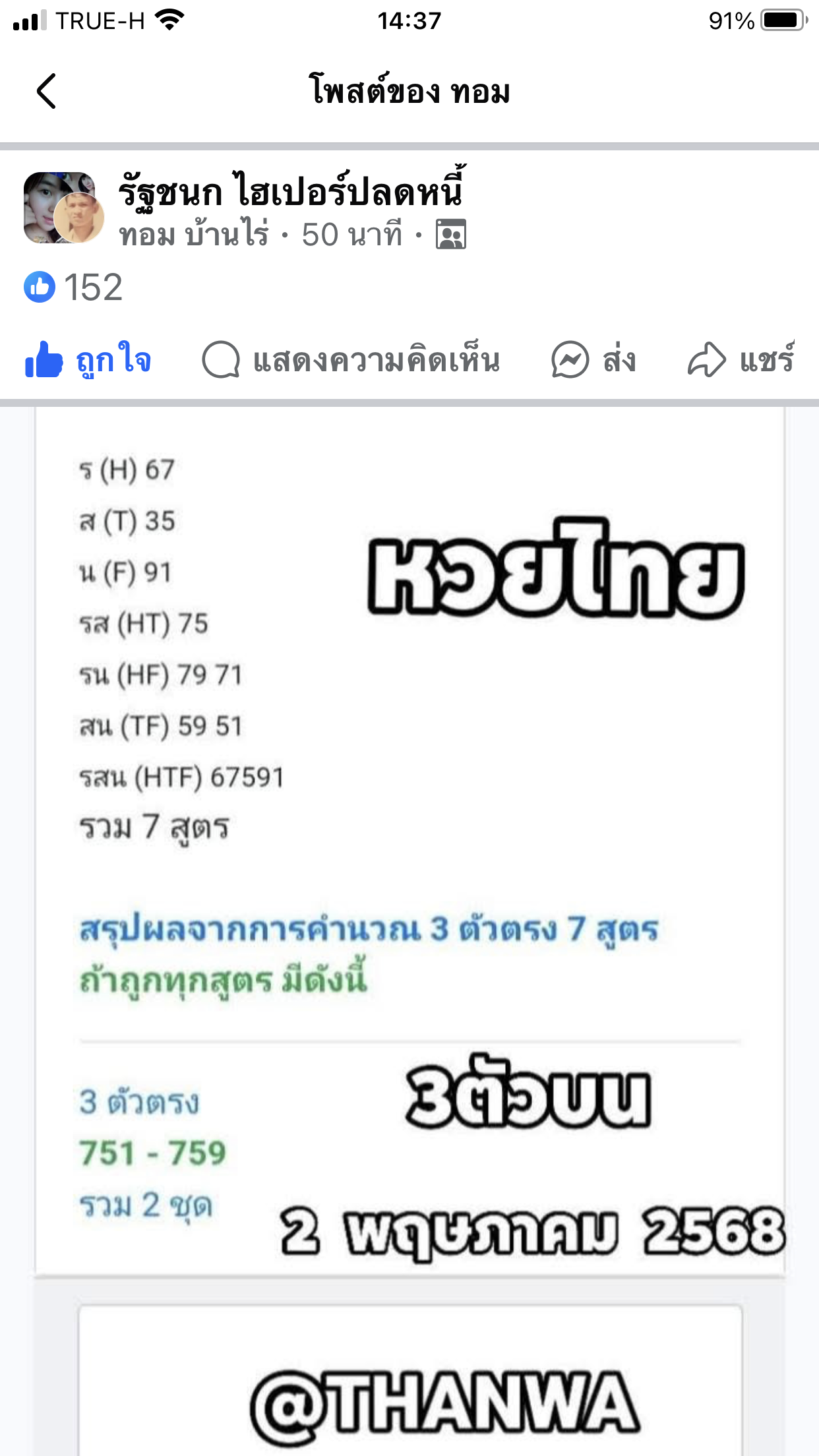This screenshot has height=1456, width=819.
Task: Open แสดงความคิดเห็น to comment
Action: point(351,360)
